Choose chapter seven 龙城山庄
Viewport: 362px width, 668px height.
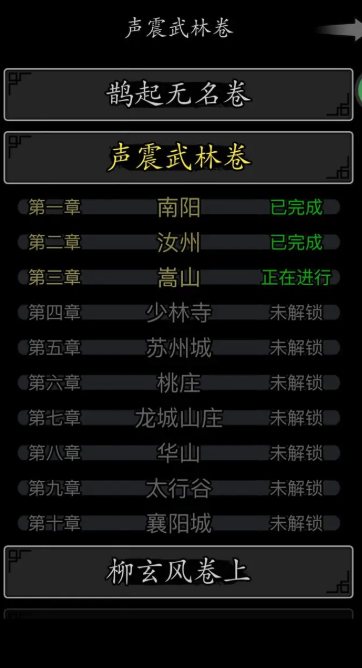[x=178, y=418]
